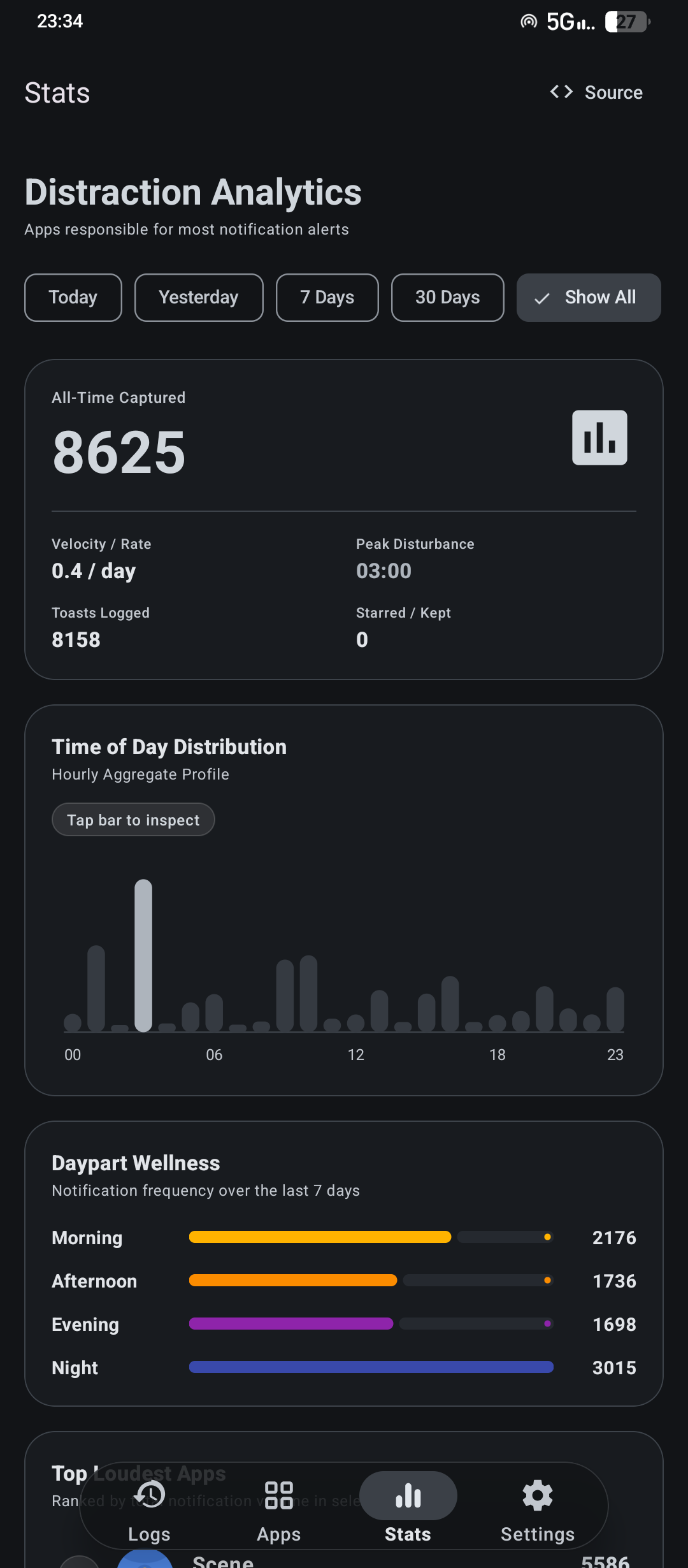Select the Yesterday filter chip
This screenshot has height=1568, width=688.
(x=199, y=298)
